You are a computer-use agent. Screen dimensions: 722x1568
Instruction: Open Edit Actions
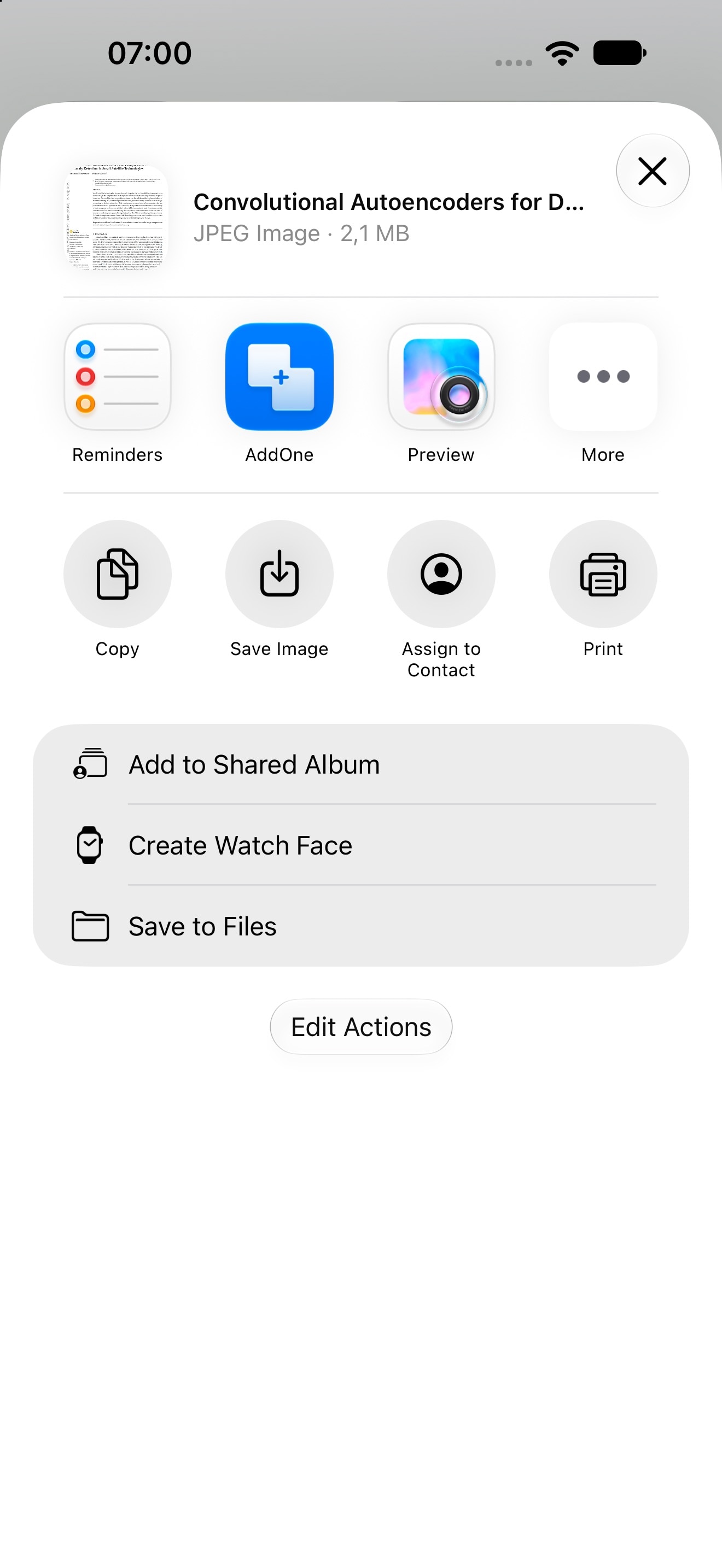point(361,1027)
